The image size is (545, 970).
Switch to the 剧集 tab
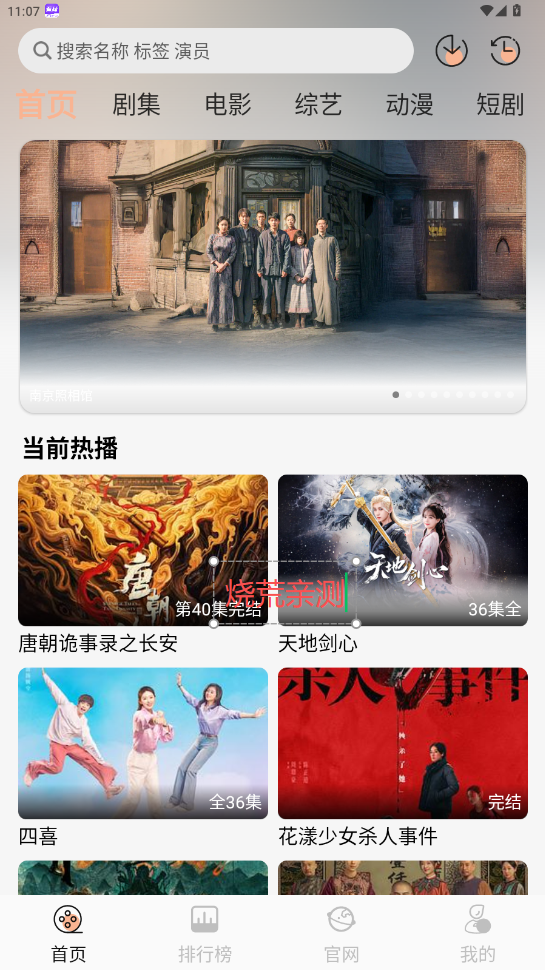[x=137, y=105]
